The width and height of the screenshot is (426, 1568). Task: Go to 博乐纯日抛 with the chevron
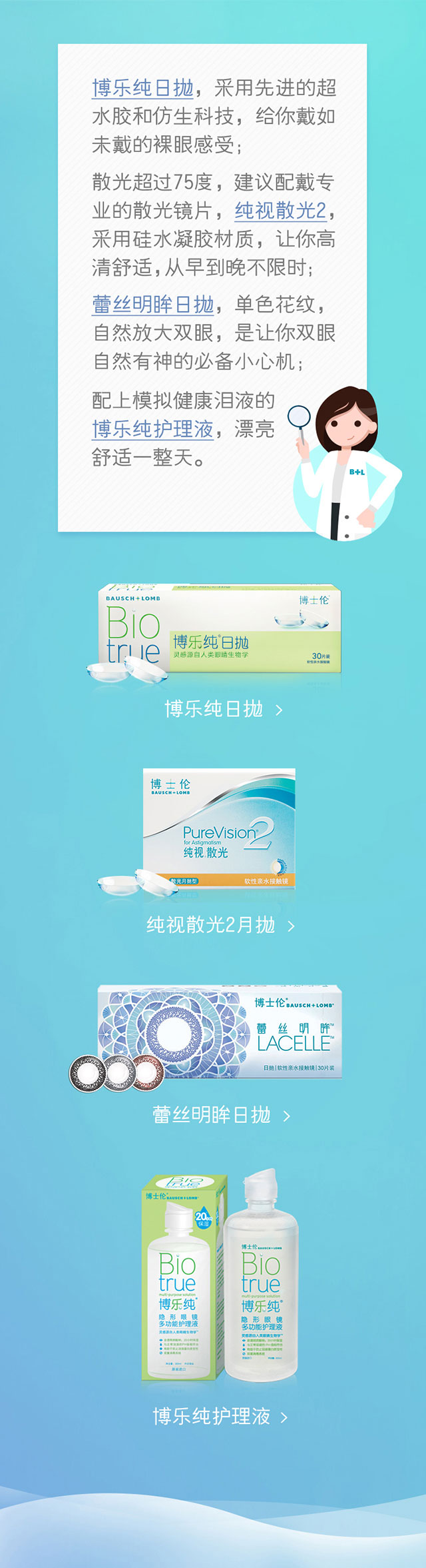pyautogui.click(x=223, y=709)
